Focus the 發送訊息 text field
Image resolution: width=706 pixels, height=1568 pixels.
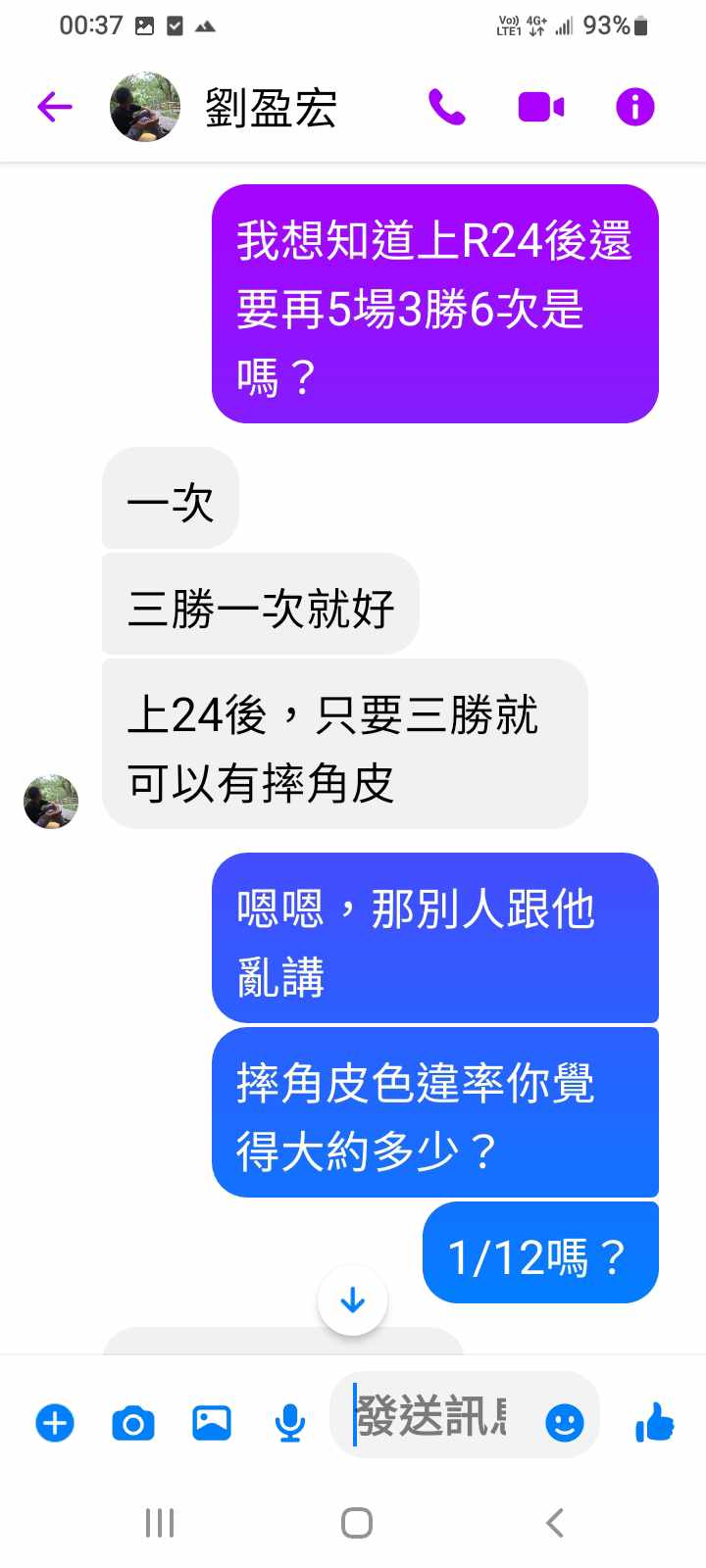[431, 1417]
